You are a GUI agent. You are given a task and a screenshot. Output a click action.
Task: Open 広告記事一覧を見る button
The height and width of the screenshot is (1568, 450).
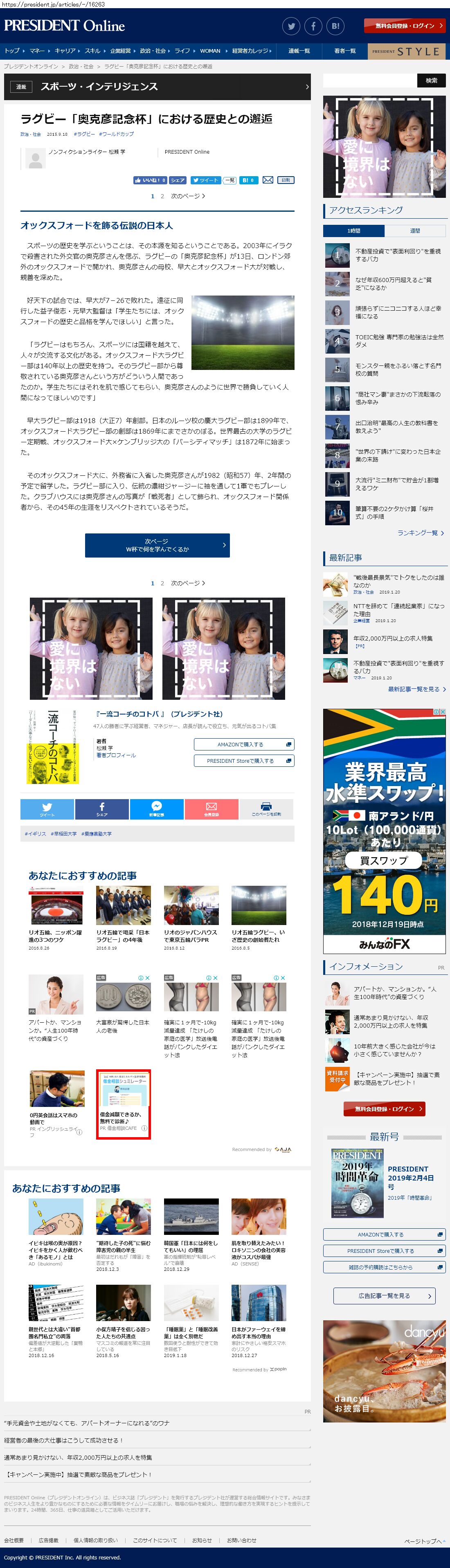(384, 1296)
